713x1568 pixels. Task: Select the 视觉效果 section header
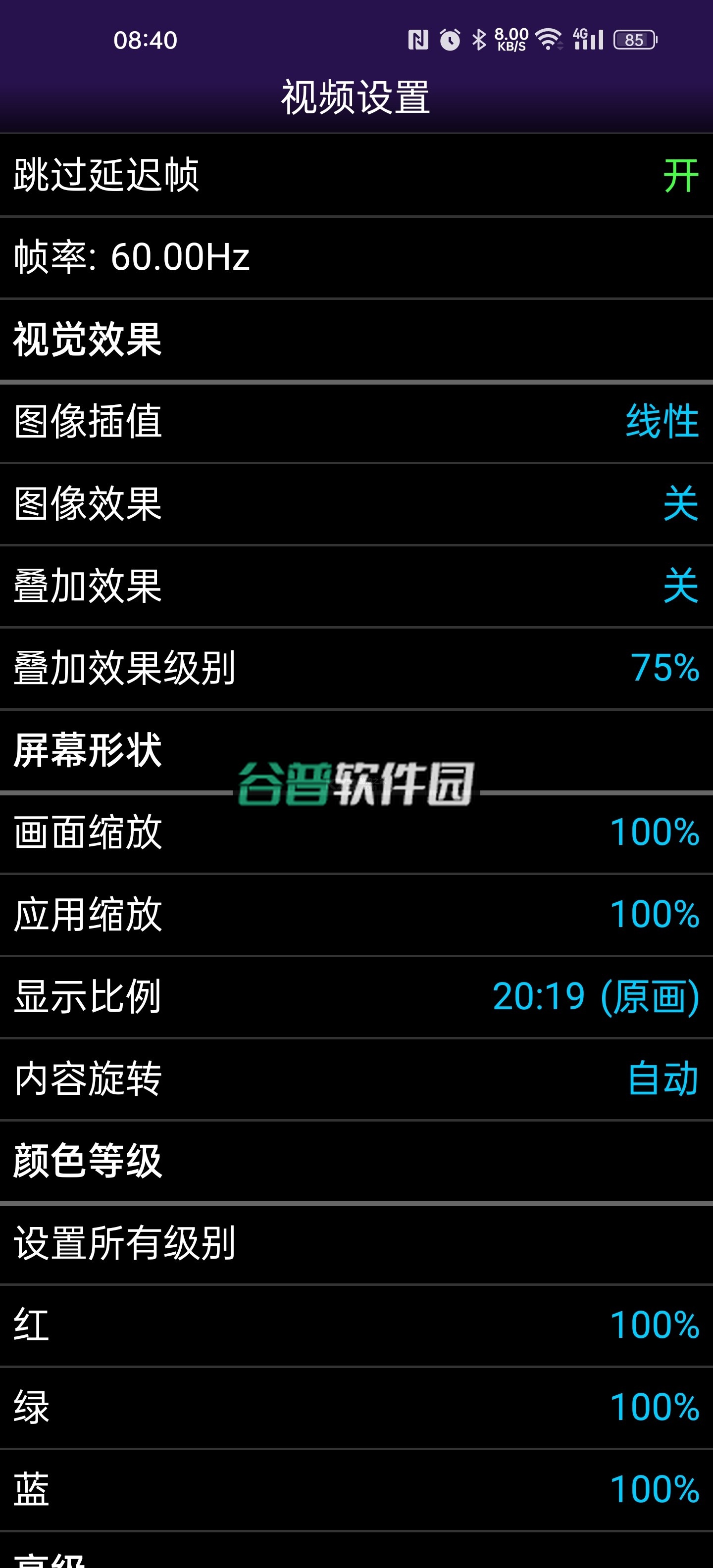tap(356, 341)
